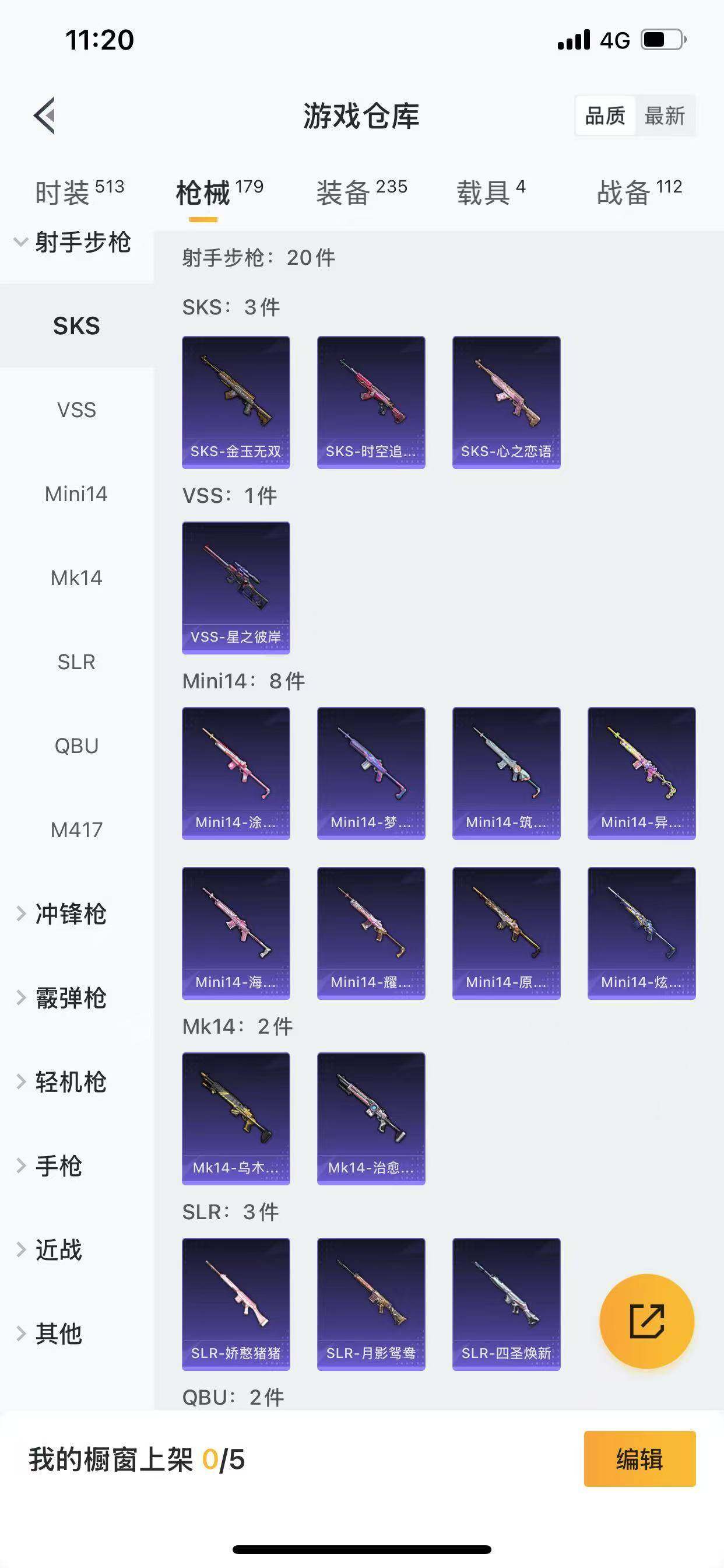Tap the orange floating share button
Image resolution: width=724 pixels, height=1568 pixels.
pos(646,1321)
